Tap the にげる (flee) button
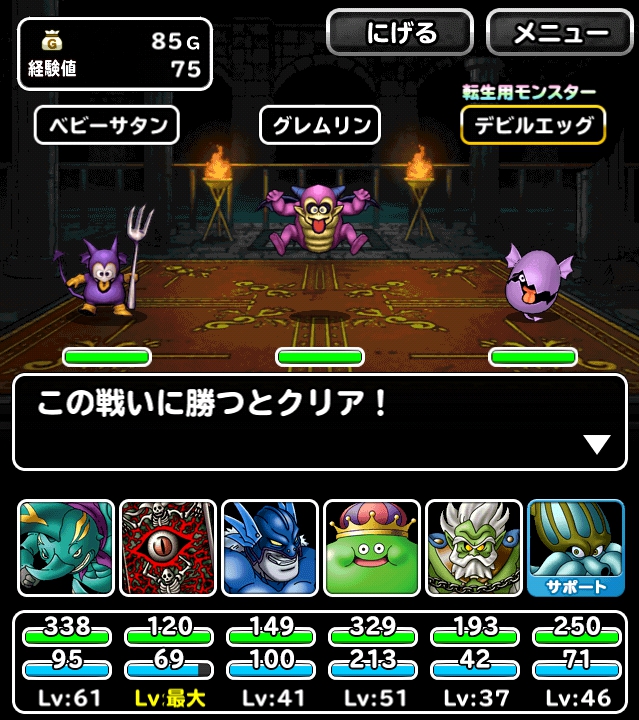This screenshot has height=720, width=639. coord(400,33)
